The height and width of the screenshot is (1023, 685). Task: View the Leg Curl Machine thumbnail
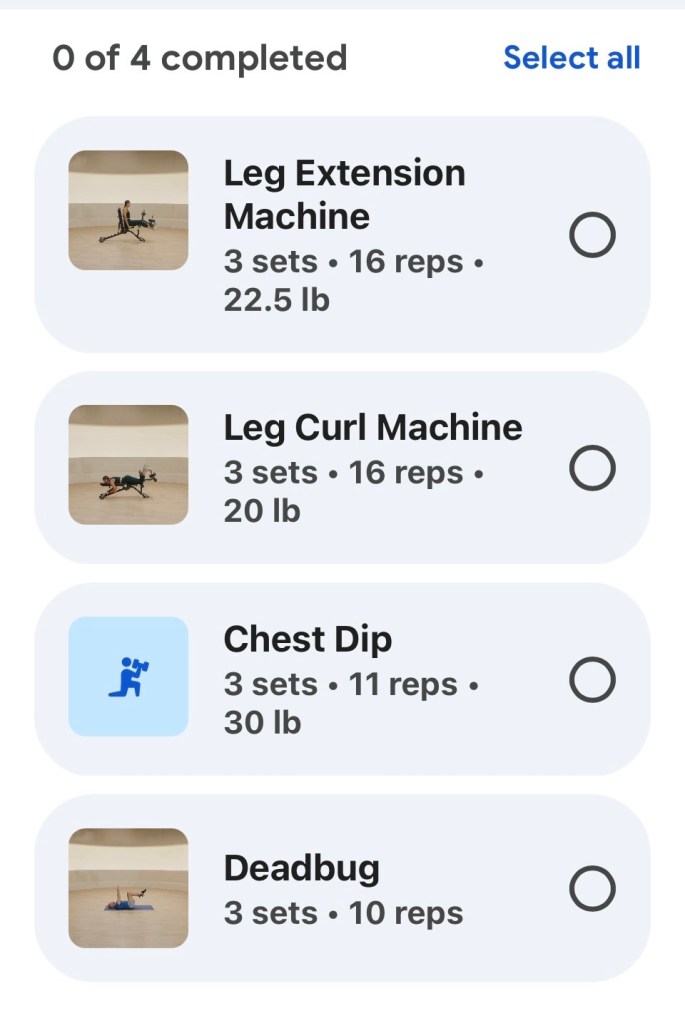[x=128, y=465]
